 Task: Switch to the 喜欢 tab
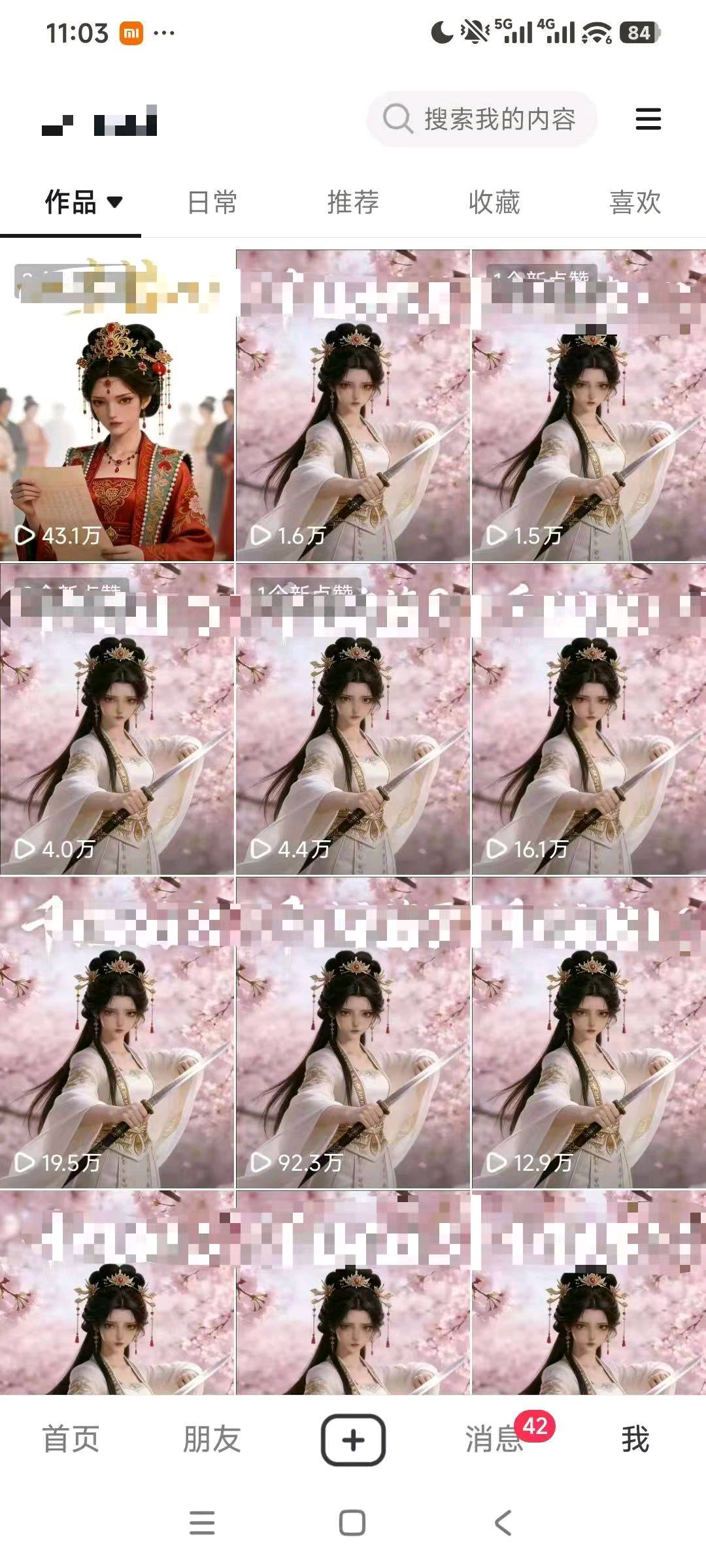pyautogui.click(x=635, y=202)
